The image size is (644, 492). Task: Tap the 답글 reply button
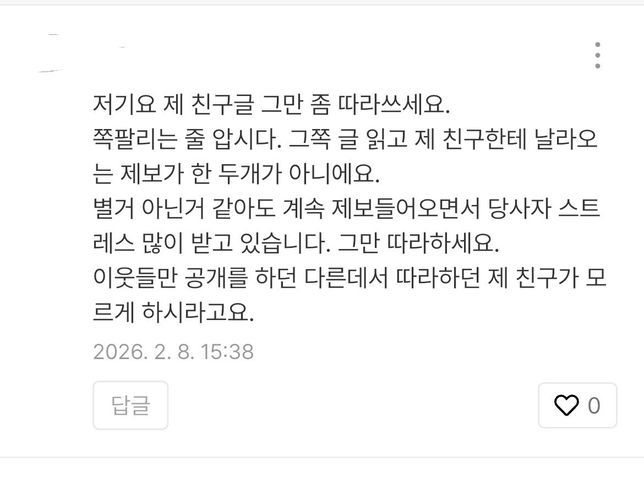(x=130, y=404)
